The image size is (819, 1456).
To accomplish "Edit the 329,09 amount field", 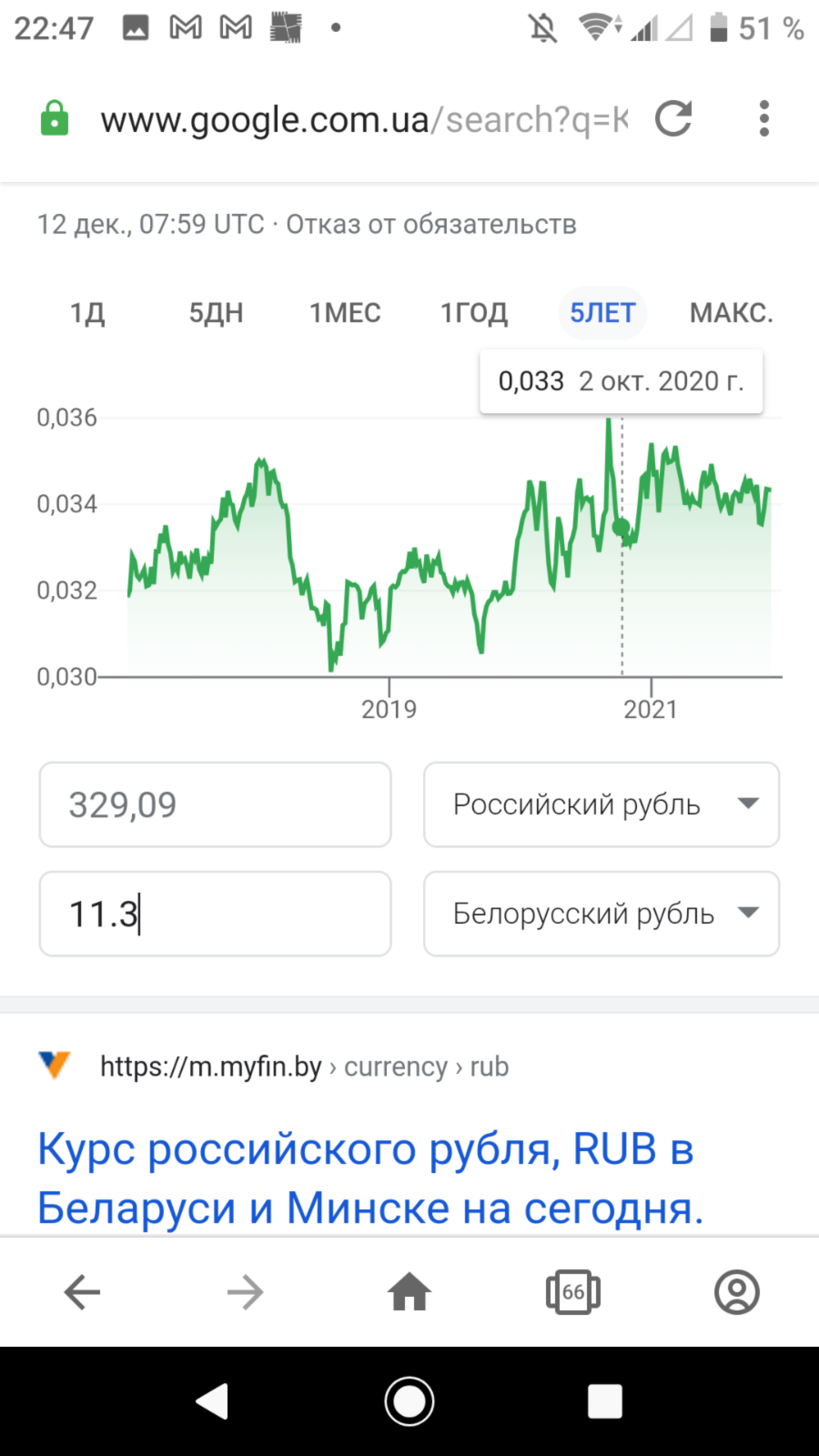I will (x=216, y=804).
